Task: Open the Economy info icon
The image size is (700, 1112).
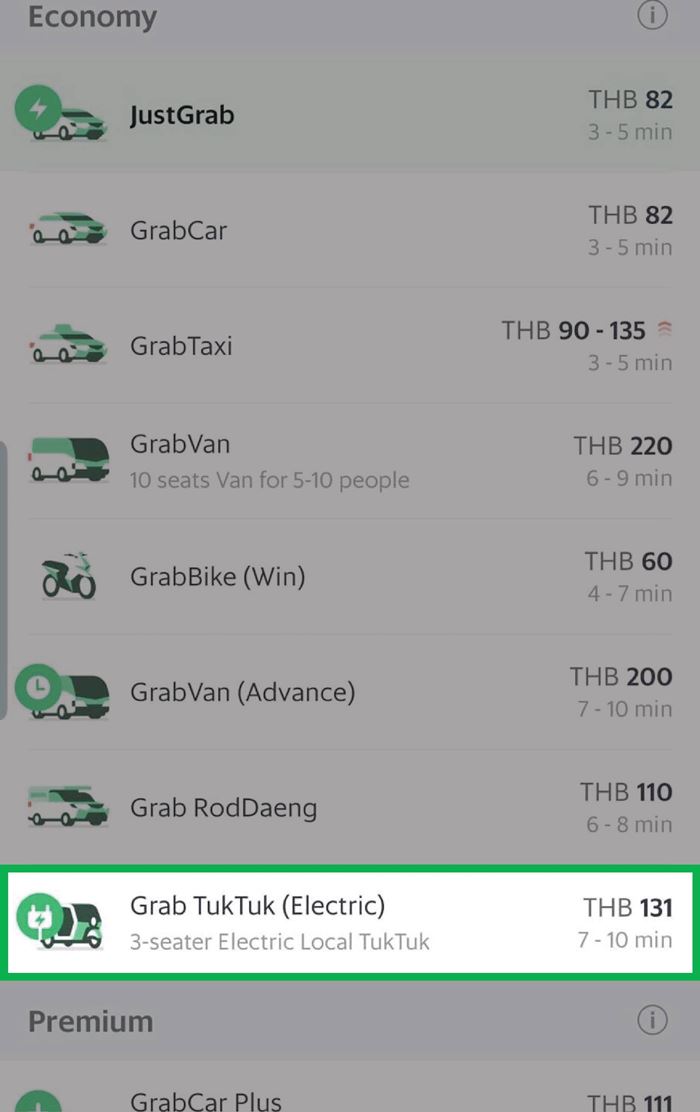Action: click(x=652, y=15)
